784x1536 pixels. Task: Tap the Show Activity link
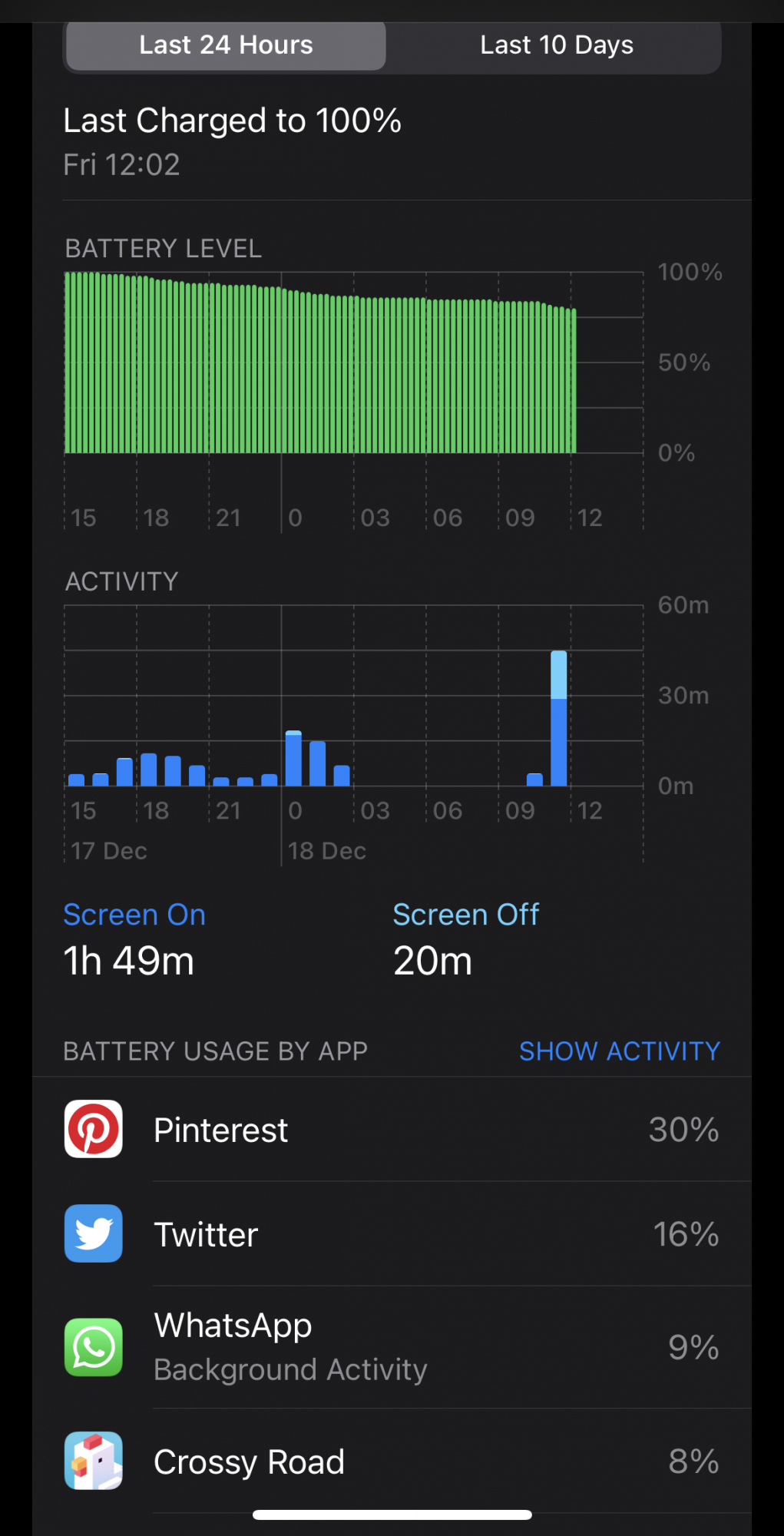619,1051
